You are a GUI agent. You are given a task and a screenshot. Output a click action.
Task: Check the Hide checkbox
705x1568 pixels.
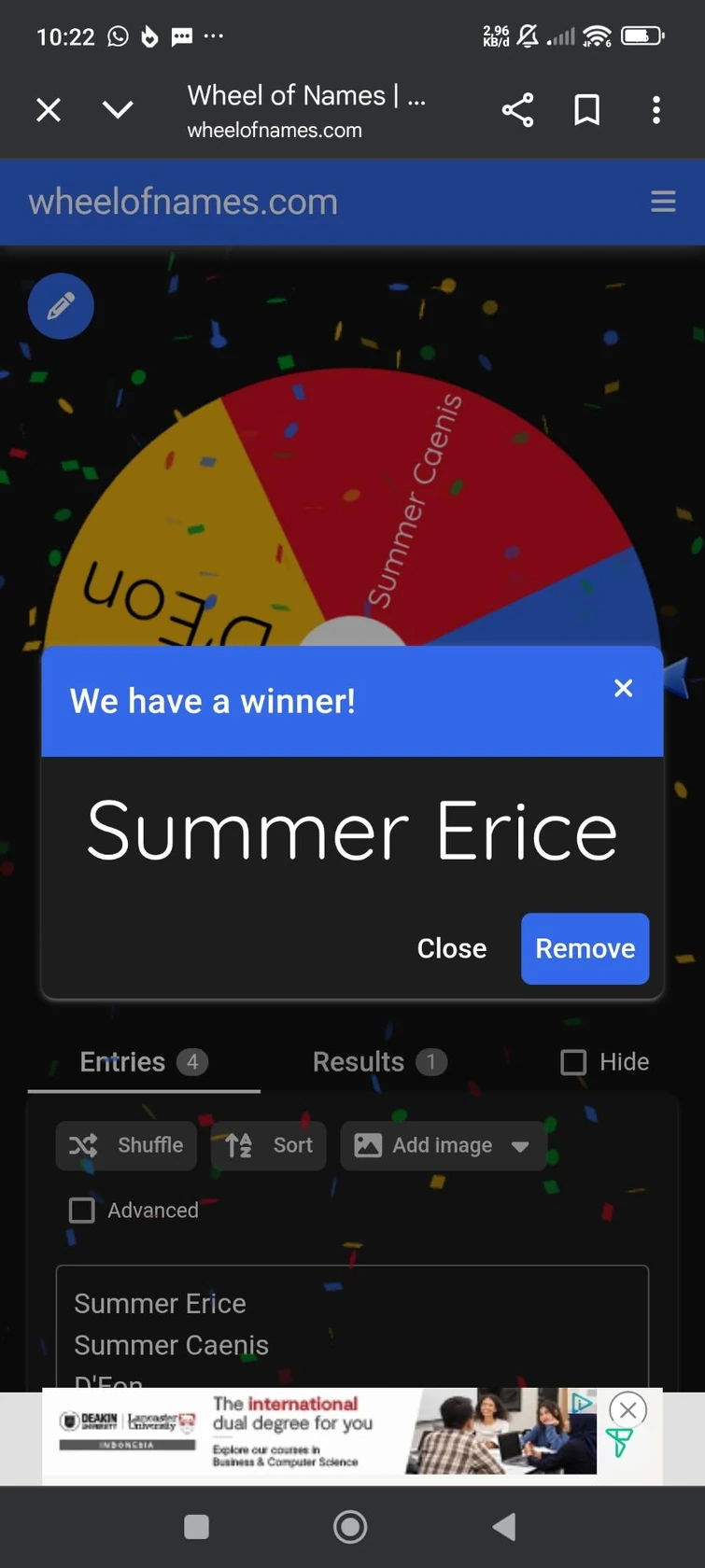pyautogui.click(x=573, y=1062)
